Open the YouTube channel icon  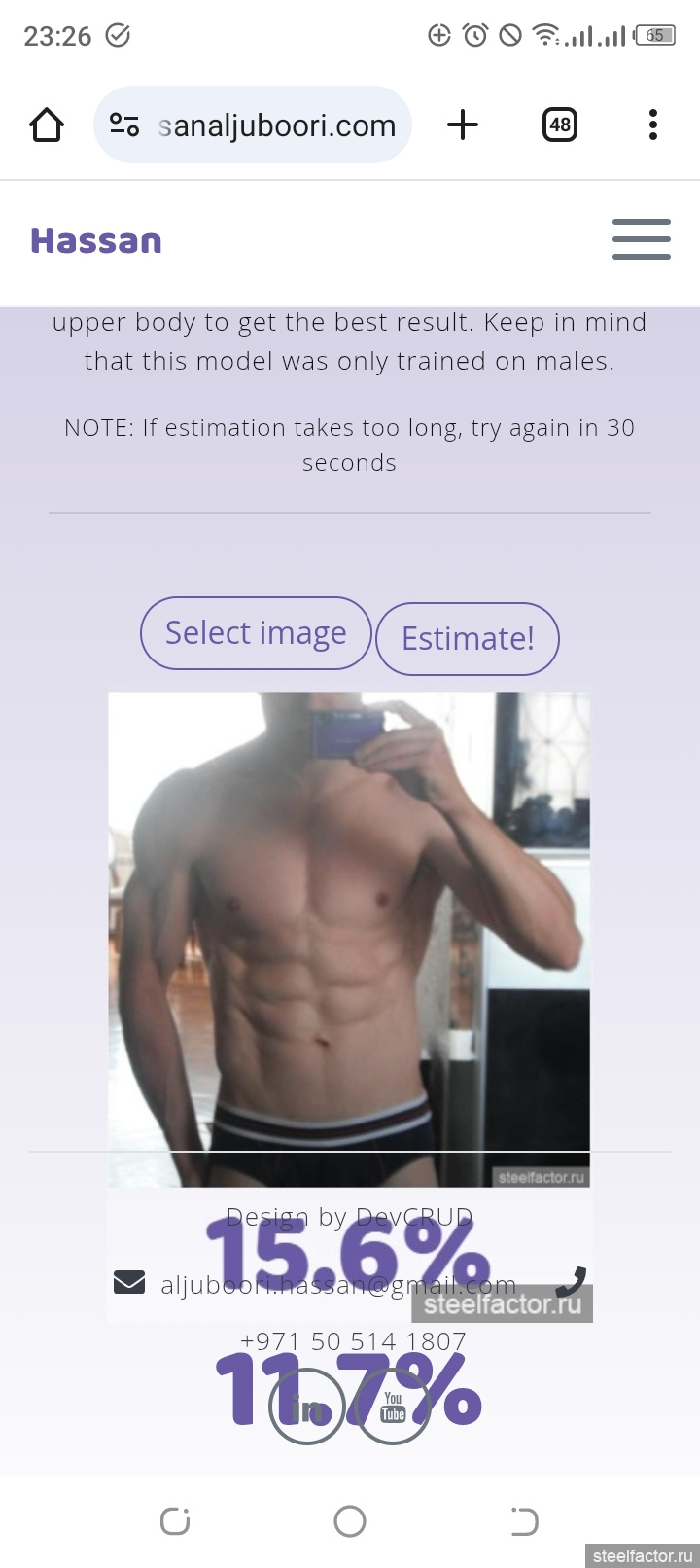click(393, 1407)
